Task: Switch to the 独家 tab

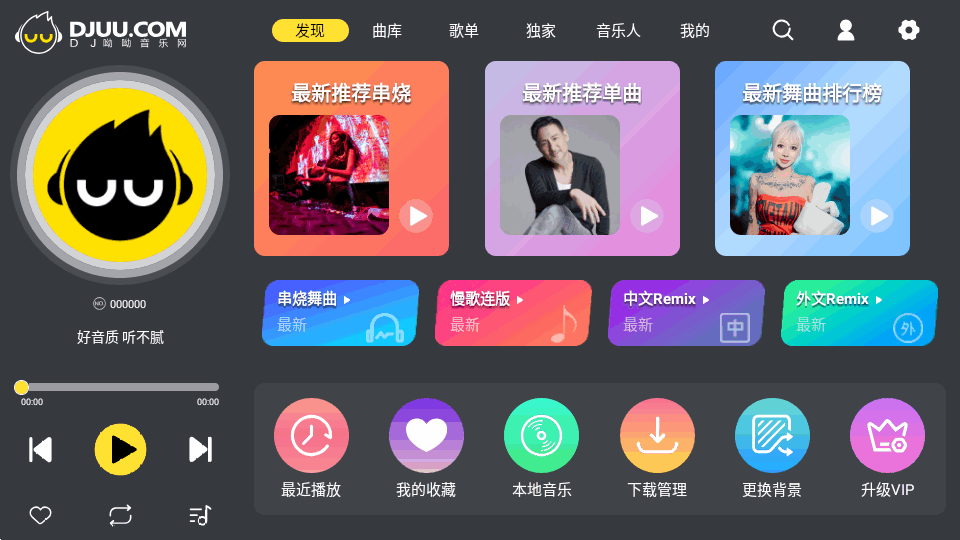Action: point(541,31)
